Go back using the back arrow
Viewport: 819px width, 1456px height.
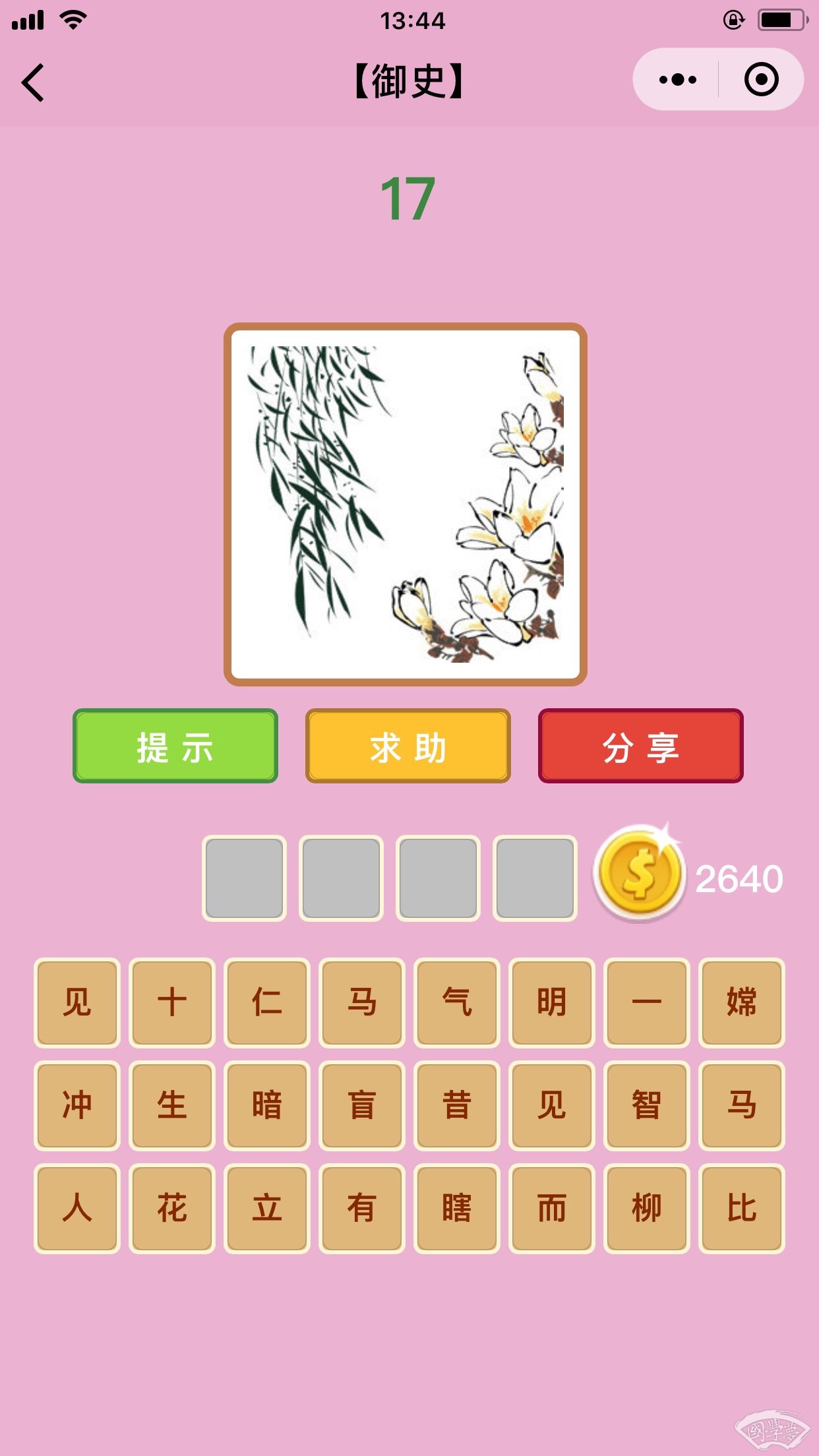click(33, 82)
